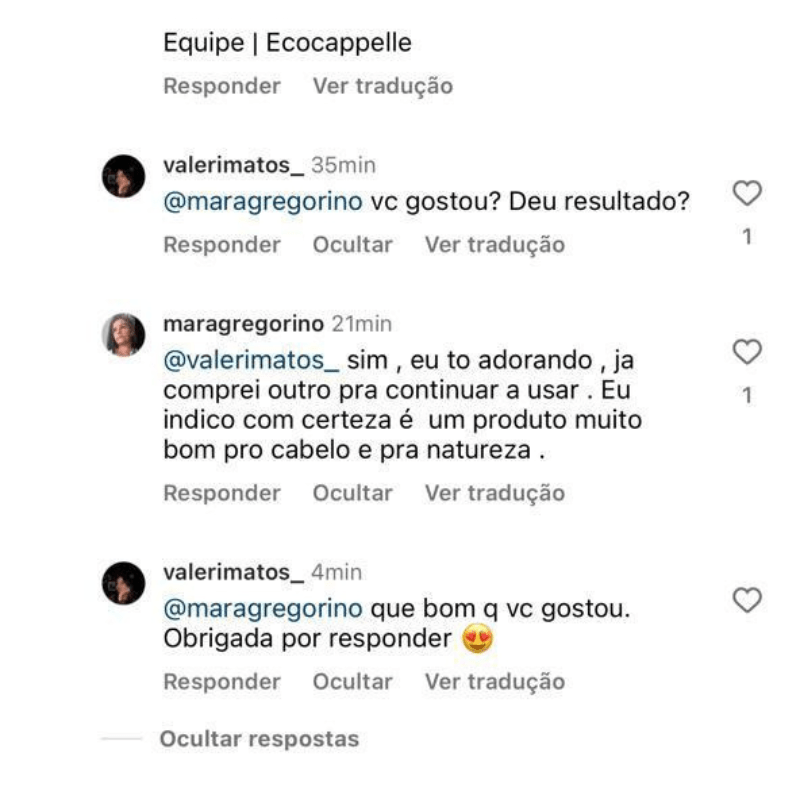The image size is (800, 800).
Task: Reply to valerimatos_ 35min comment
Action: 222,245
